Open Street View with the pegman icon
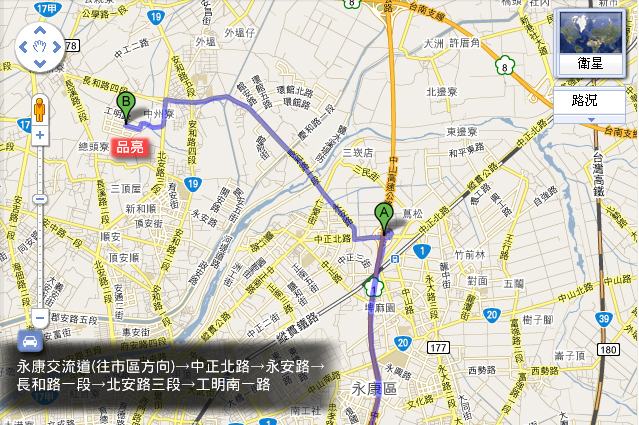This screenshot has width=639, height=425. pyautogui.click(x=39, y=108)
